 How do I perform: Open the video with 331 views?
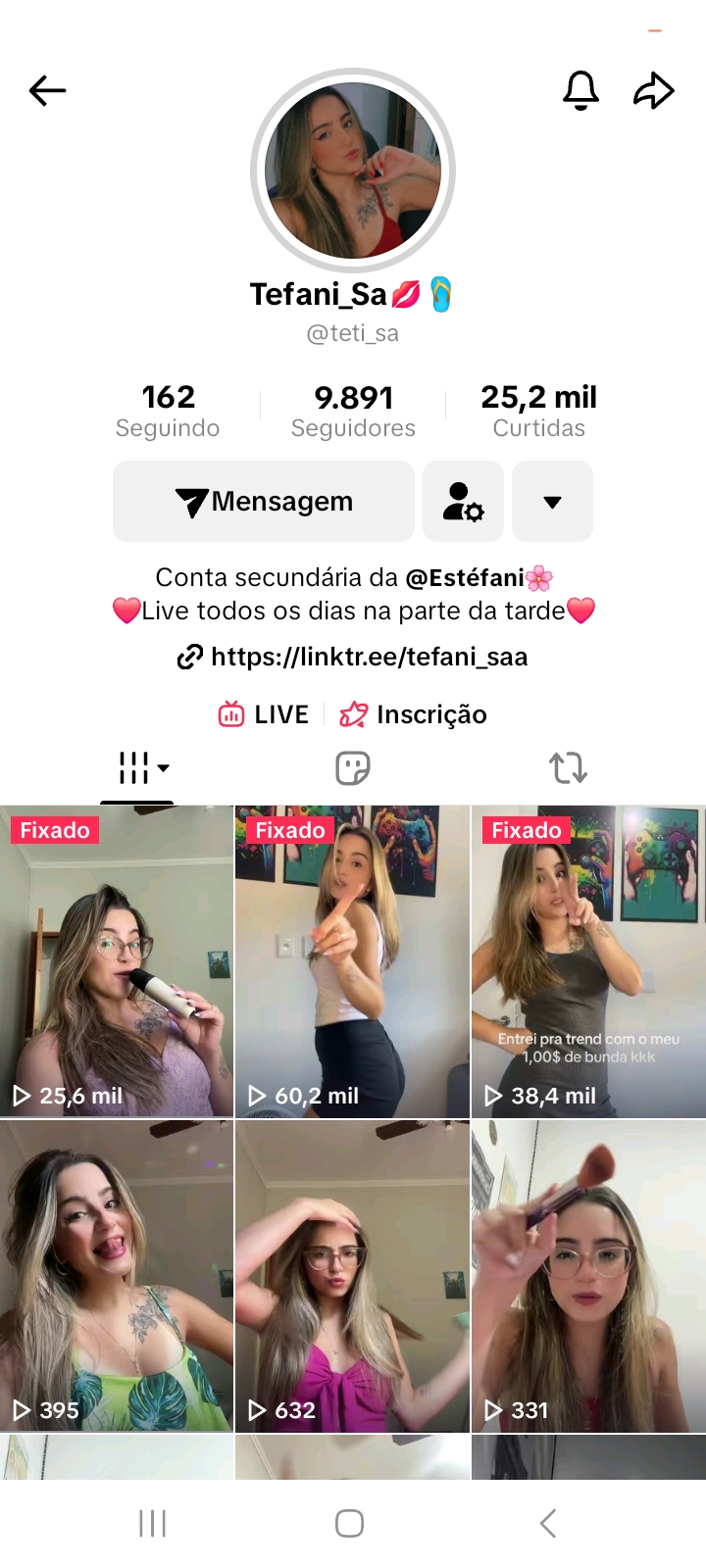click(x=588, y=1275)
